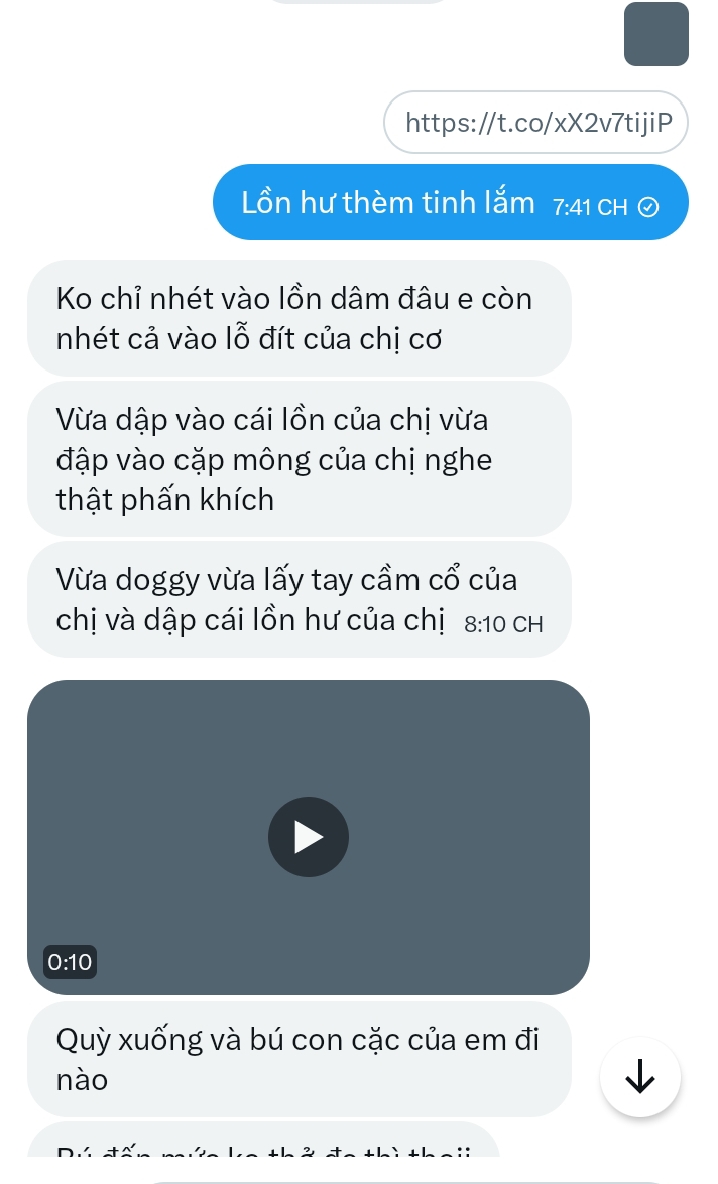Image resolution: width=718 pixels, height=1184 pixels.
Task: Open the grey media tile above the link
Action: (x=656, y=34)
